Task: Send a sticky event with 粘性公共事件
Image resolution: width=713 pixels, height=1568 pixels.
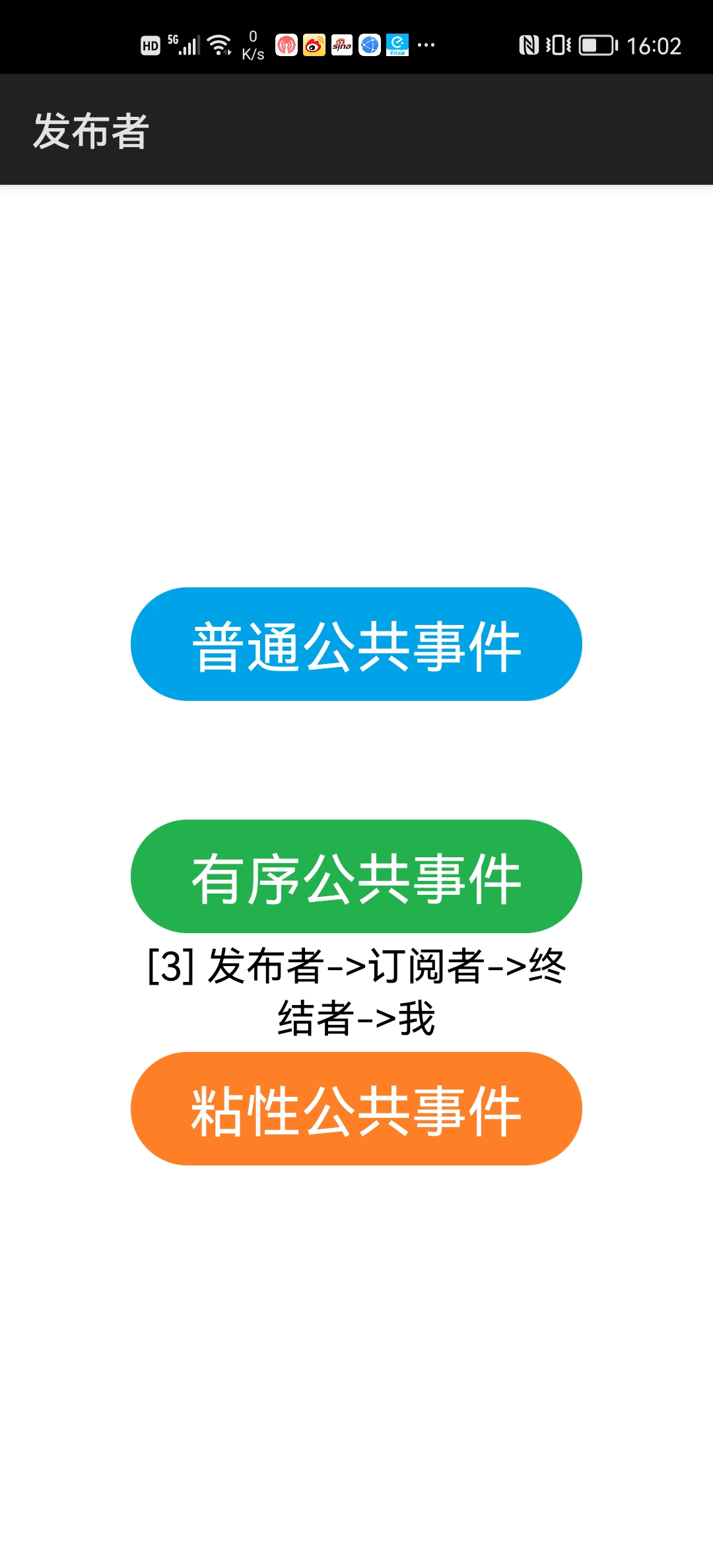Action: (356, 1109)
